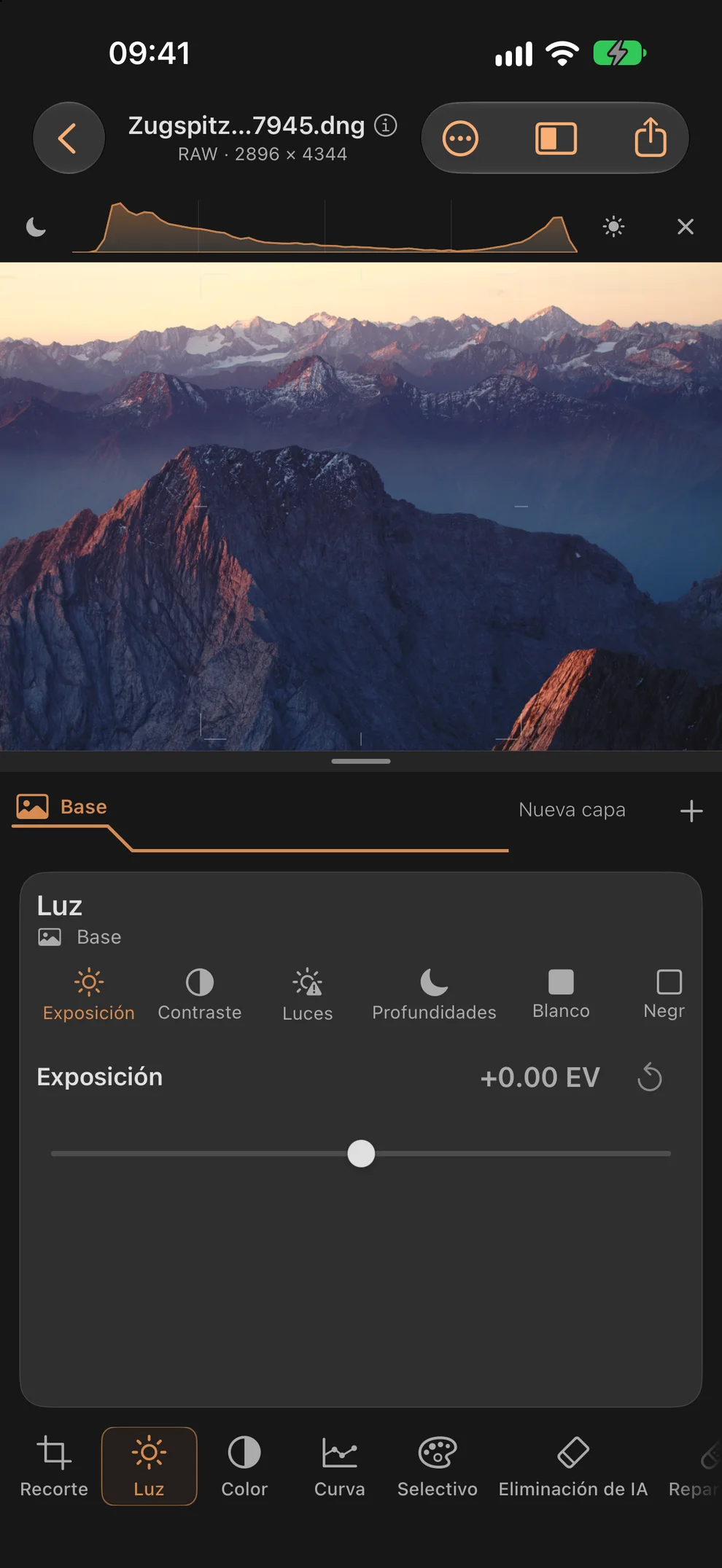
Task: Select the Blanco adjustment
Action: (x=561, y=994)
